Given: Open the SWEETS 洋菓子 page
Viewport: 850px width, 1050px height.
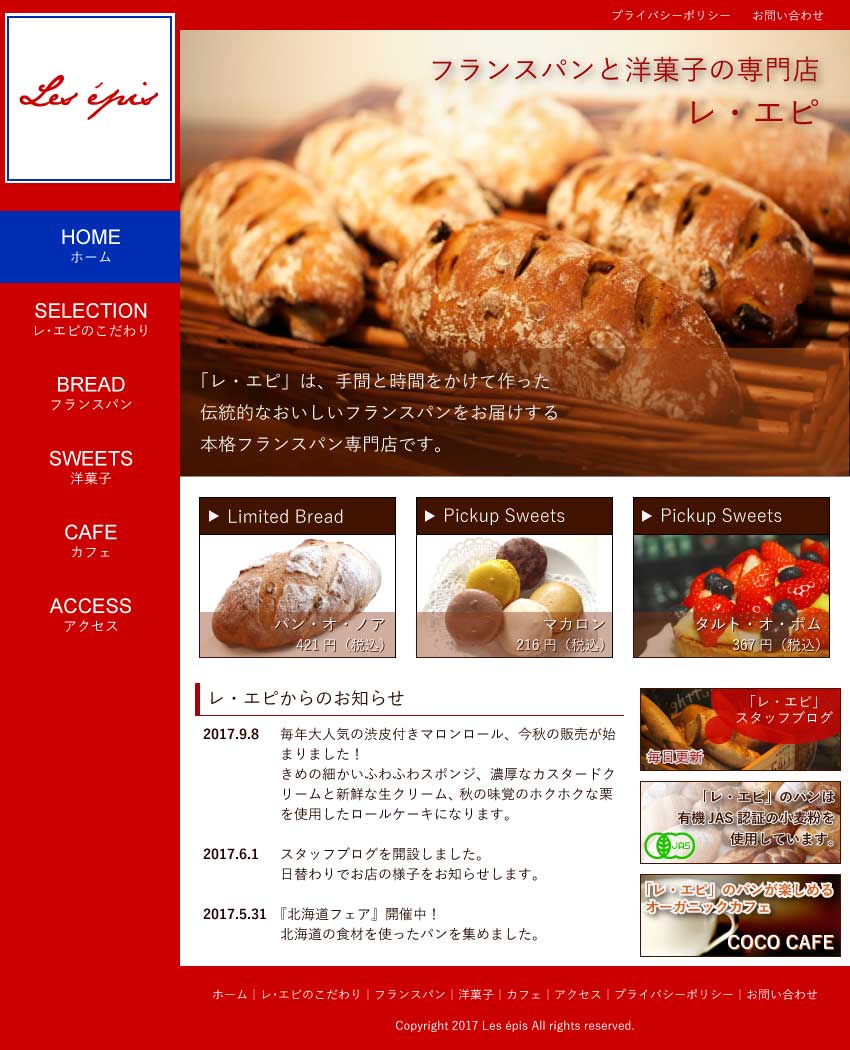Looking at the screenshot, I should pos(90,467).
